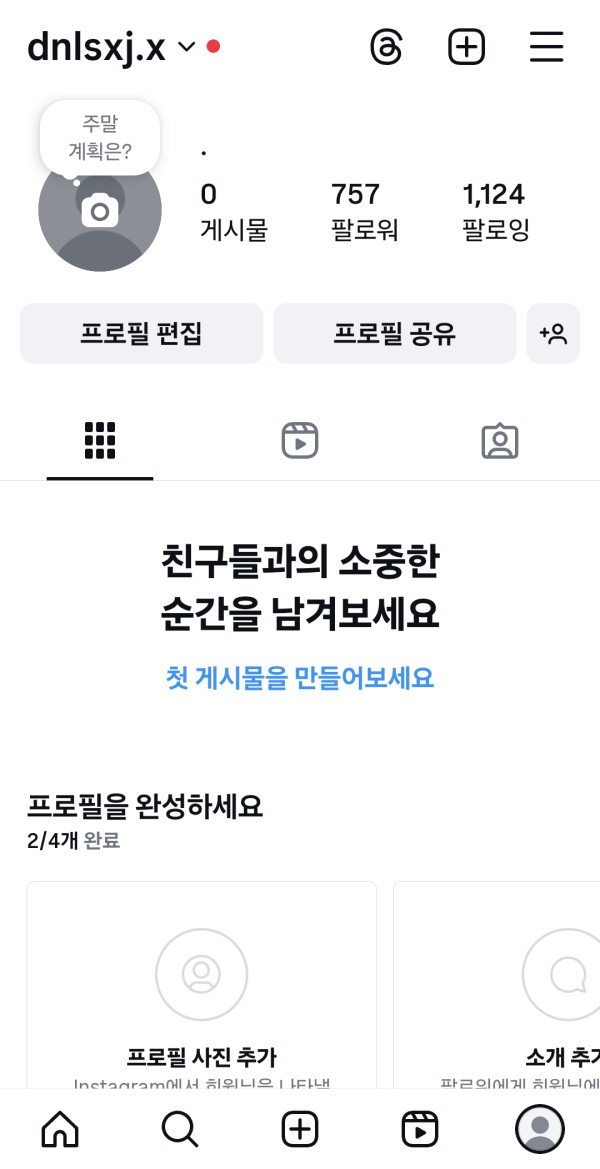This screenshot has height=1169, width=600.
Task: Open the hamburger settings menu
Action: 546,46
